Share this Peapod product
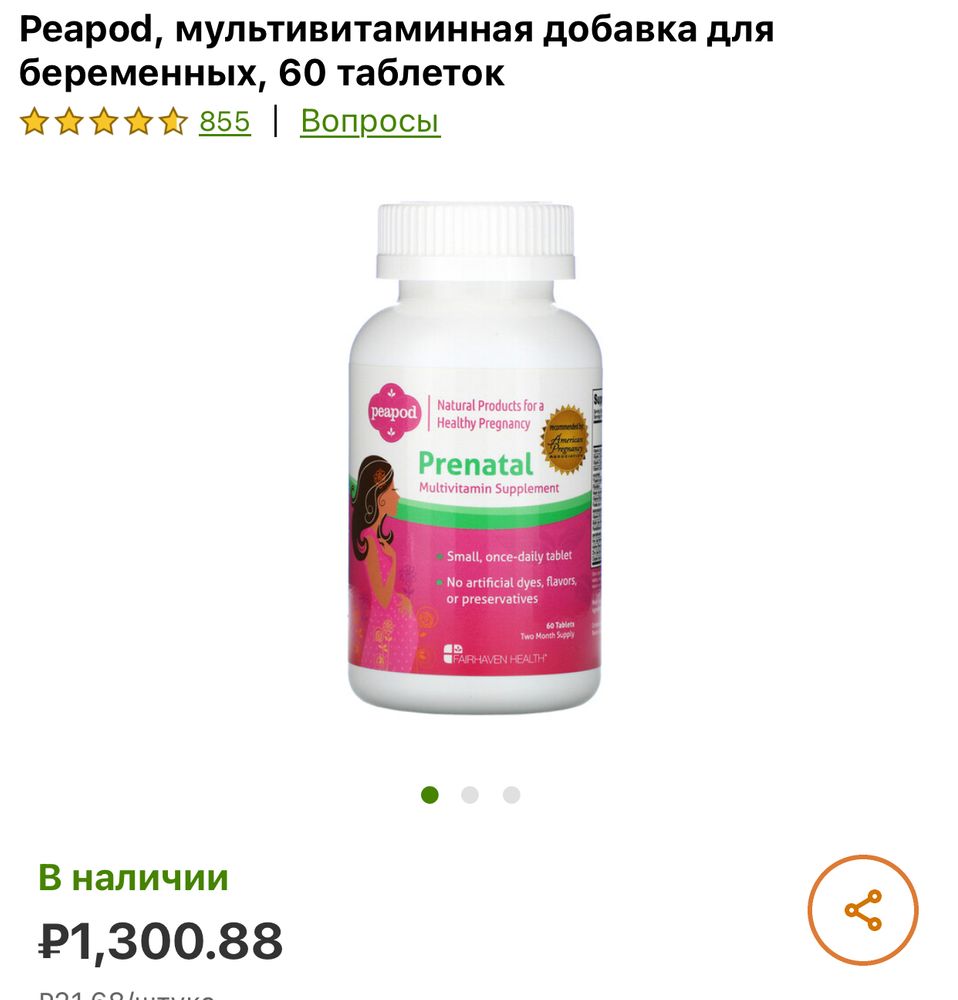The width and height of the screenshot is (958, 1000). pyautogui.click(x=862, y=909)
